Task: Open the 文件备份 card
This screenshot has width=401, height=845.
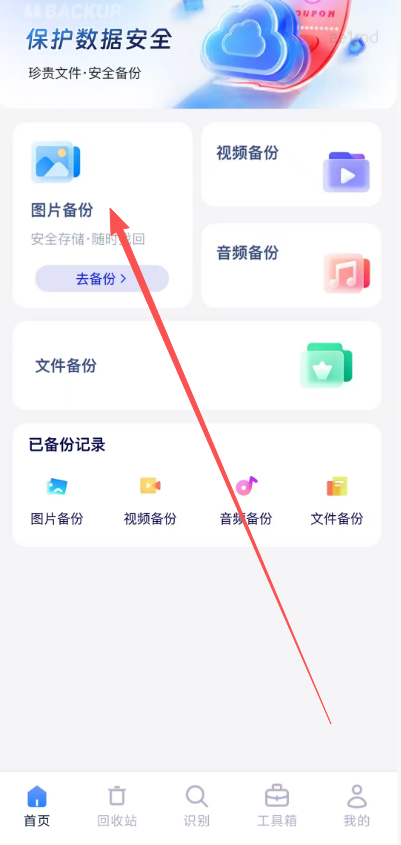Action: [197, 366]
